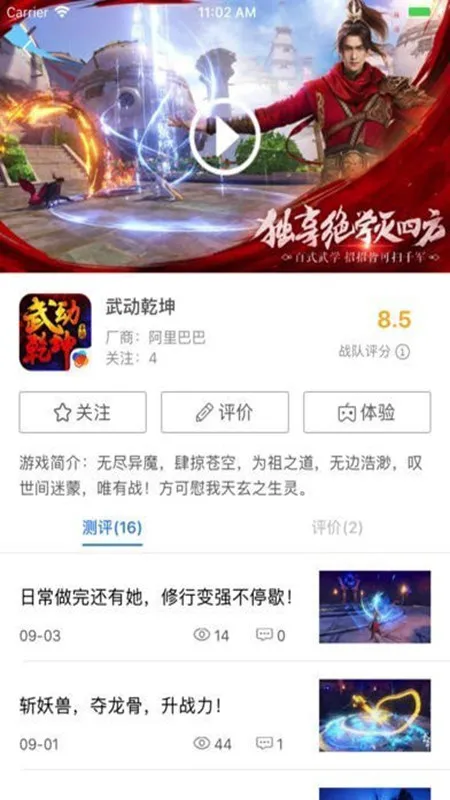Switch to the 评价(2) tab
This screenshot has width=450, height=800.
pyautogui.click(x=337, y=529)
